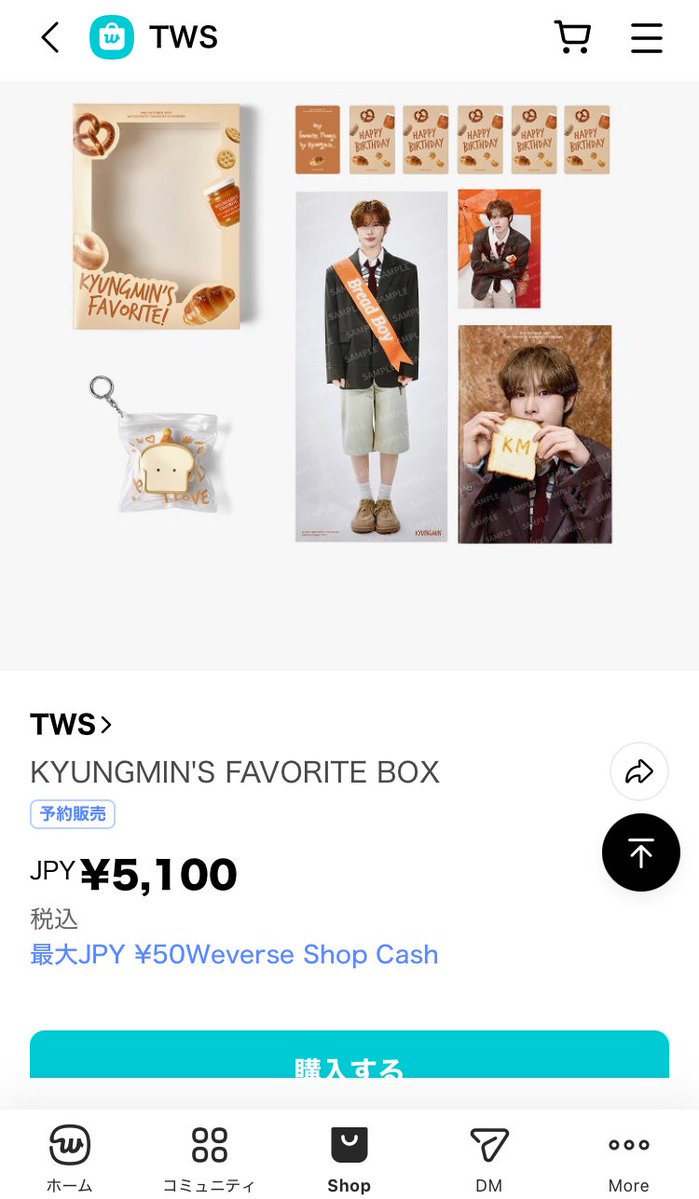View the Weverse Shop Cash reward link
699x1199 pixels.
point(234,954)
